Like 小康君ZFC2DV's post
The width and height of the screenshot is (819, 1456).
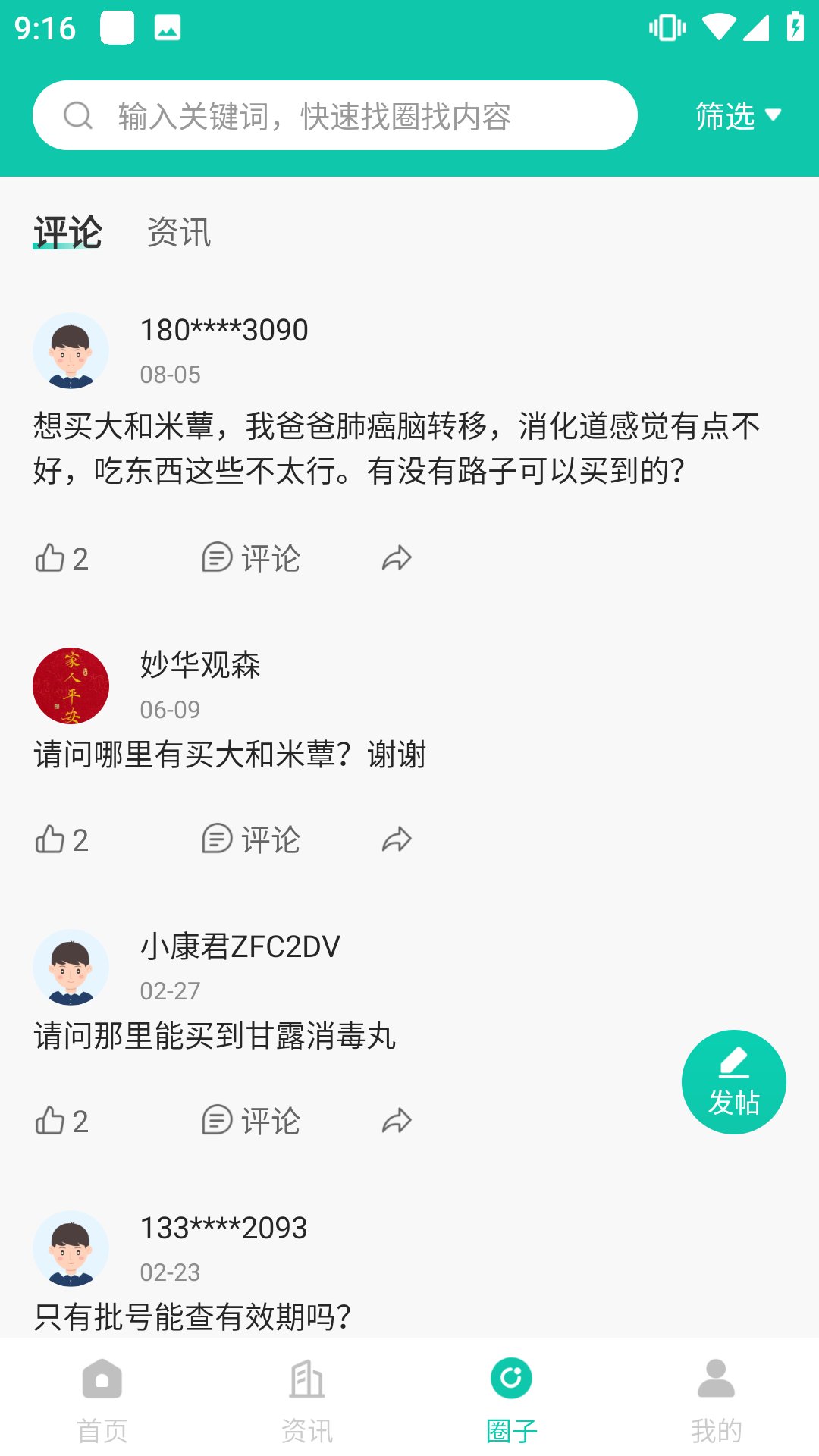pos(61,1122)
